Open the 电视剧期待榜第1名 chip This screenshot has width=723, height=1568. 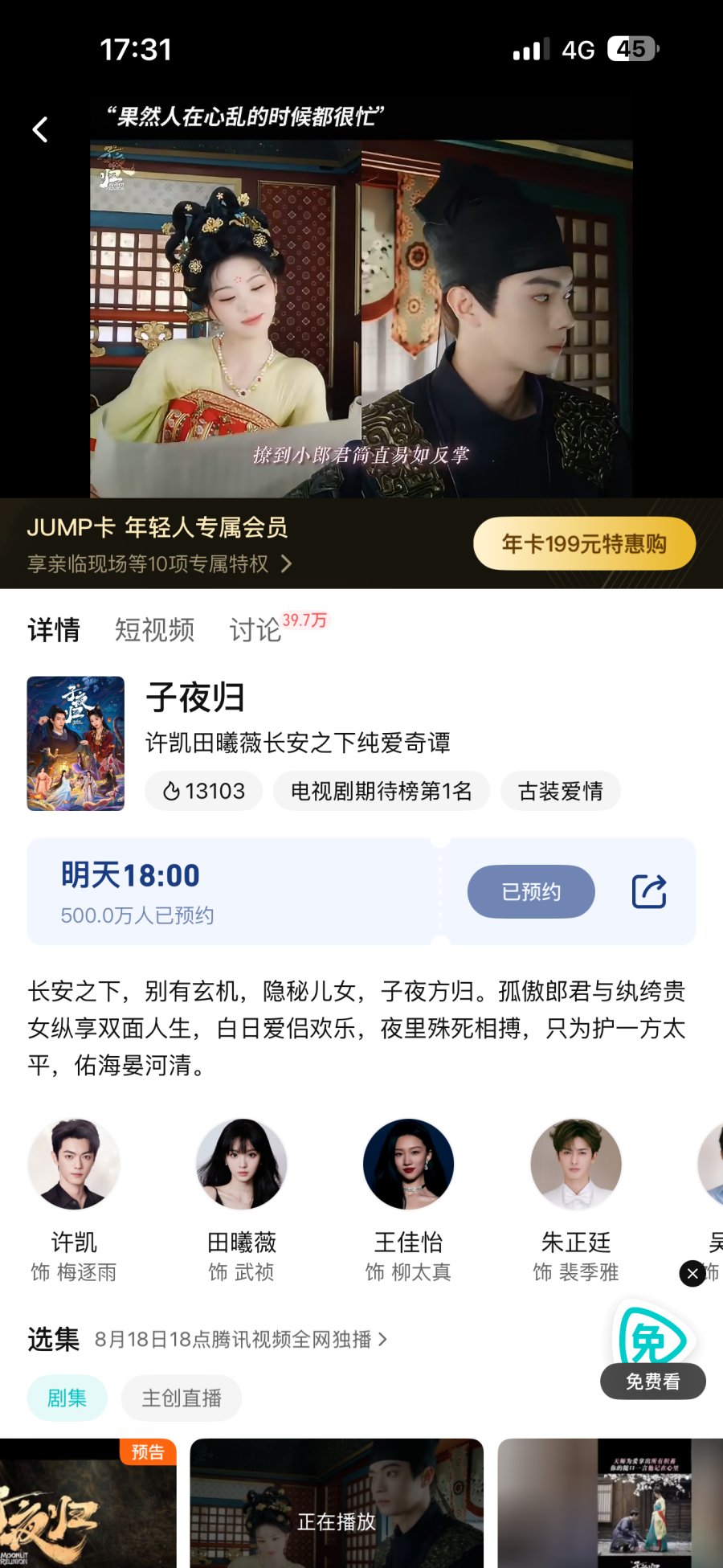point(381,792)
